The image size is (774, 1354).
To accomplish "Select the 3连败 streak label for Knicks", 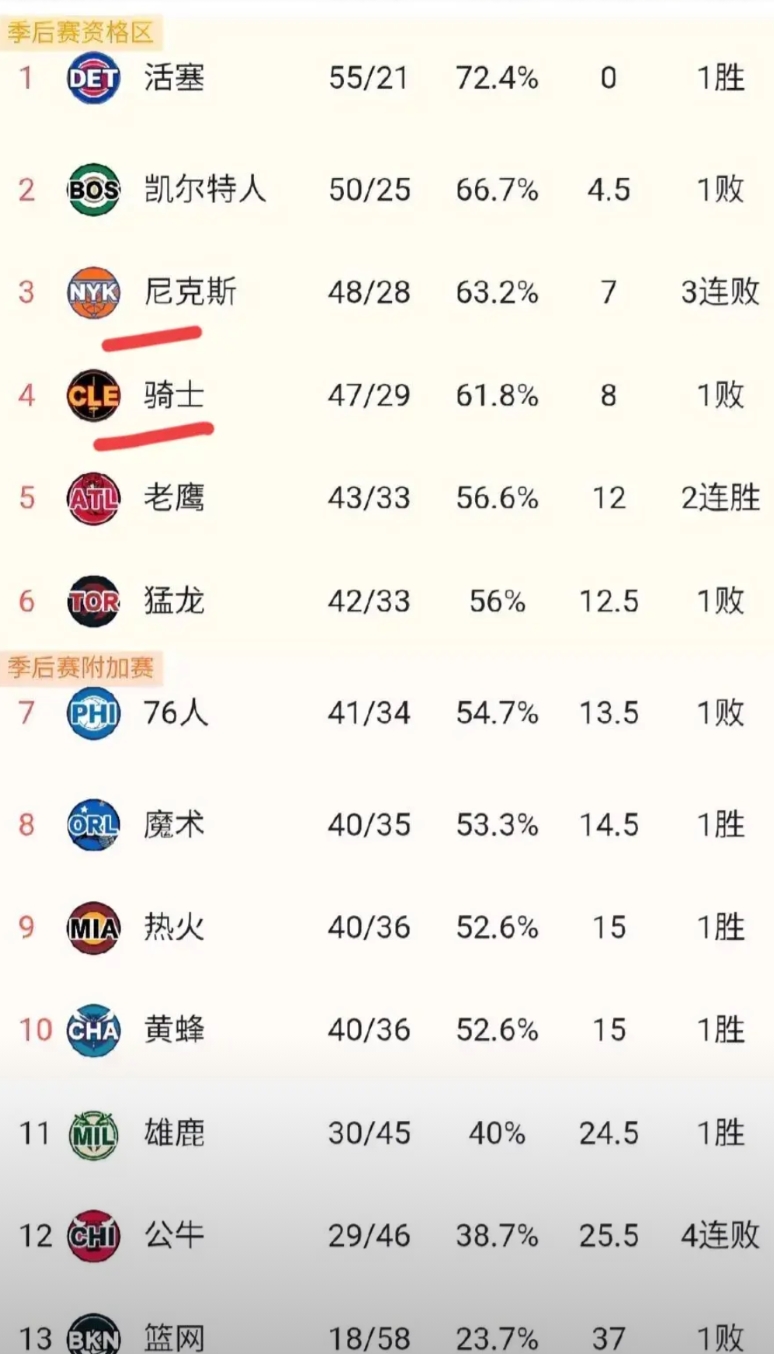I will click(x=717, y=292).
